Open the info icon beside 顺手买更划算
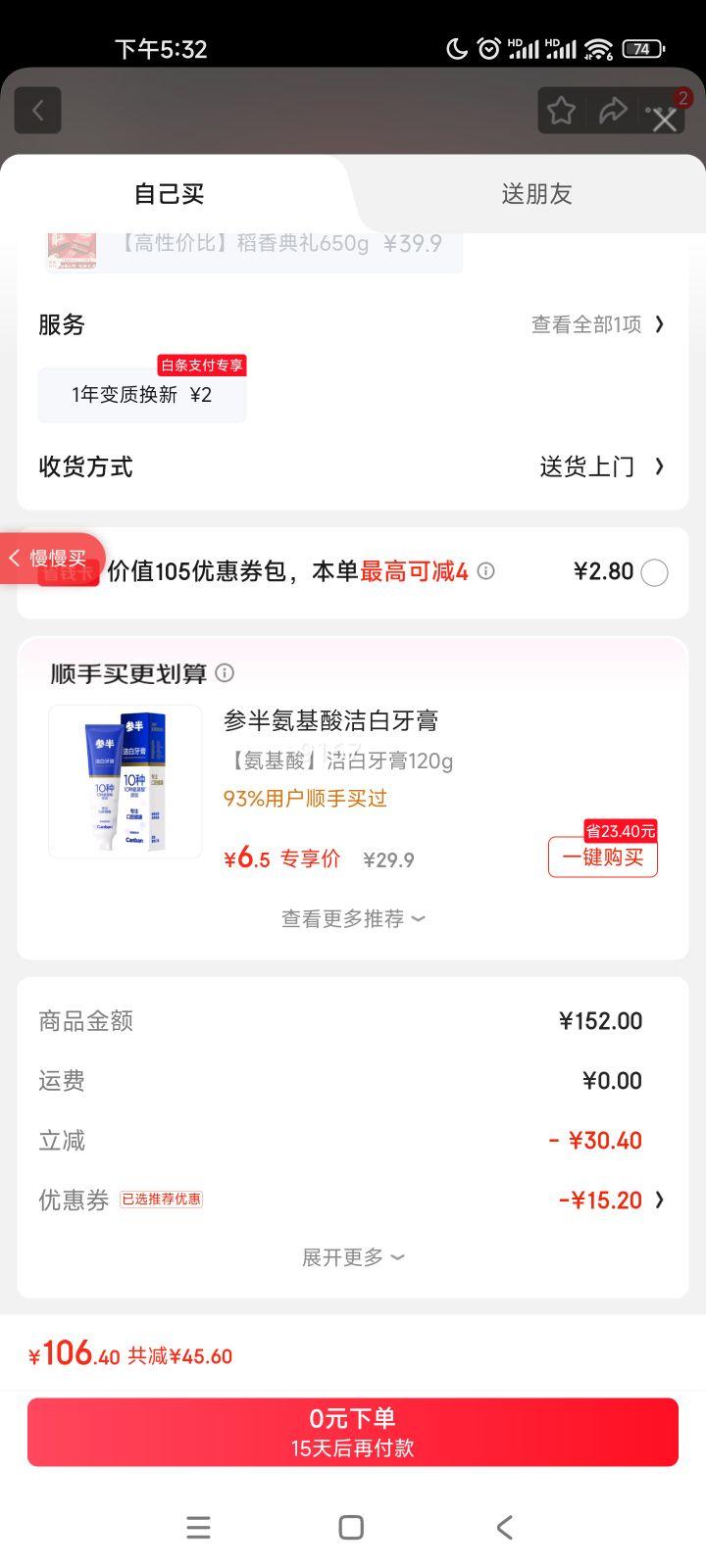The width and height of the screenshot is (706, 1568). (226, 673)
